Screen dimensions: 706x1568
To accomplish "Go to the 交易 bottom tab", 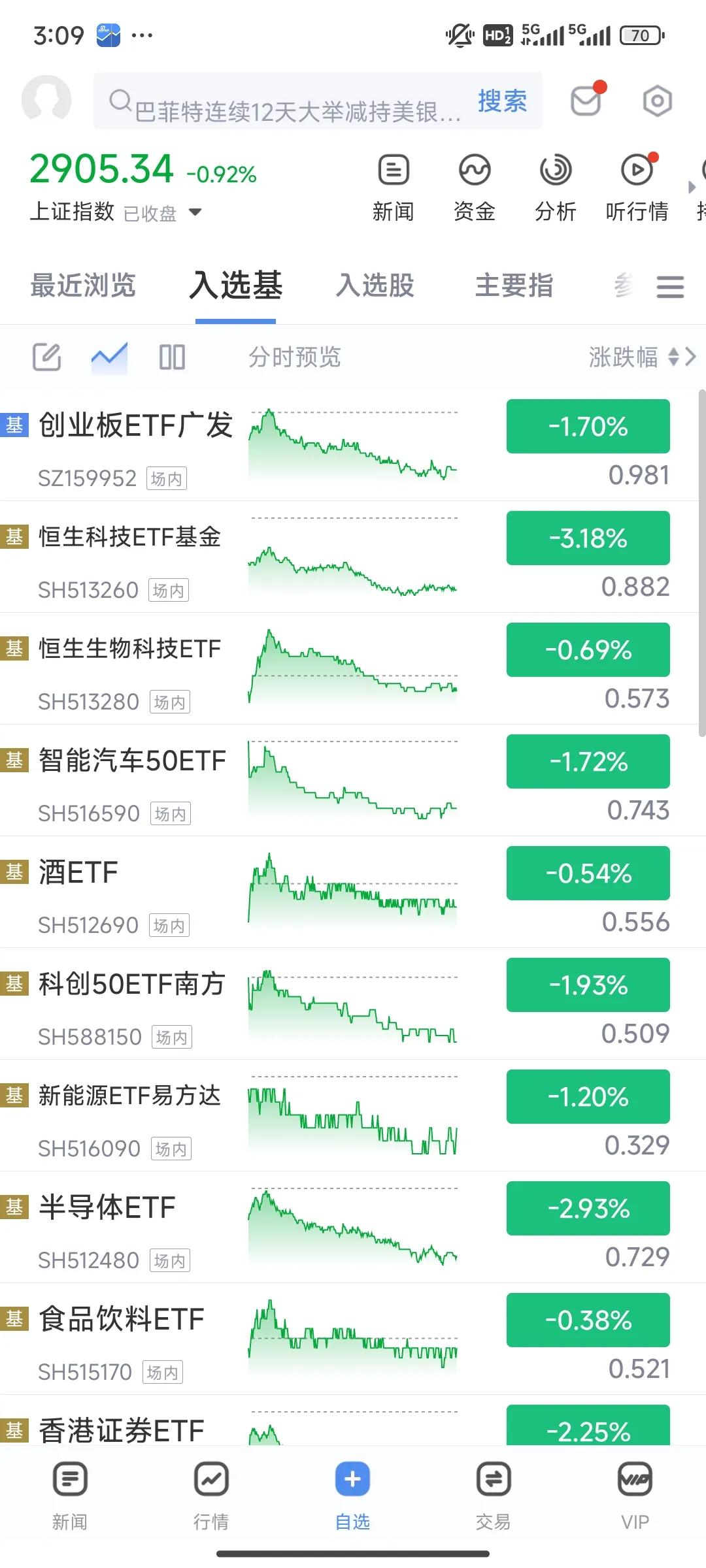I will coord(494,1496).
